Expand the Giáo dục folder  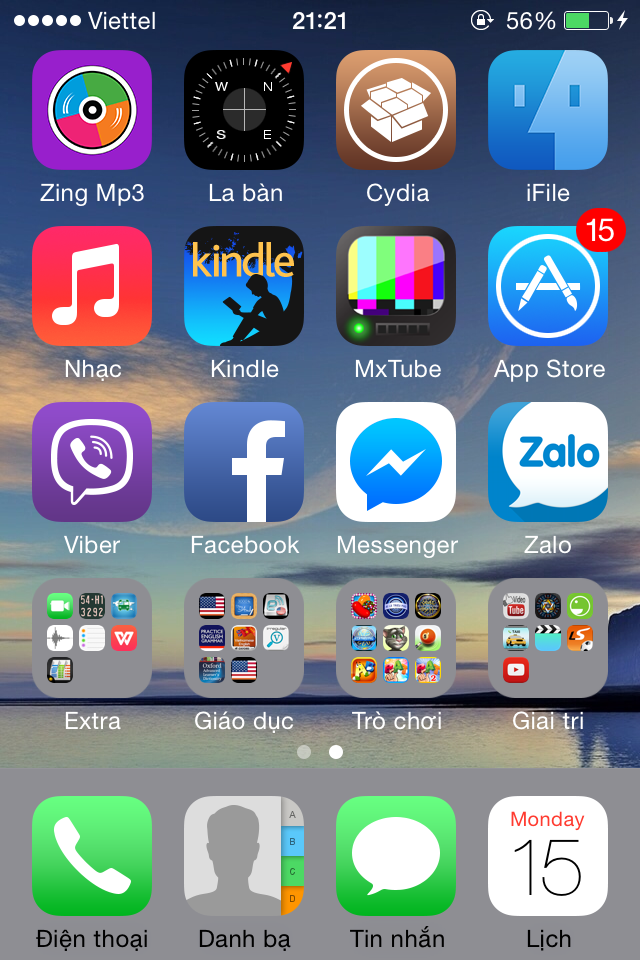click(x=244, y=638)
